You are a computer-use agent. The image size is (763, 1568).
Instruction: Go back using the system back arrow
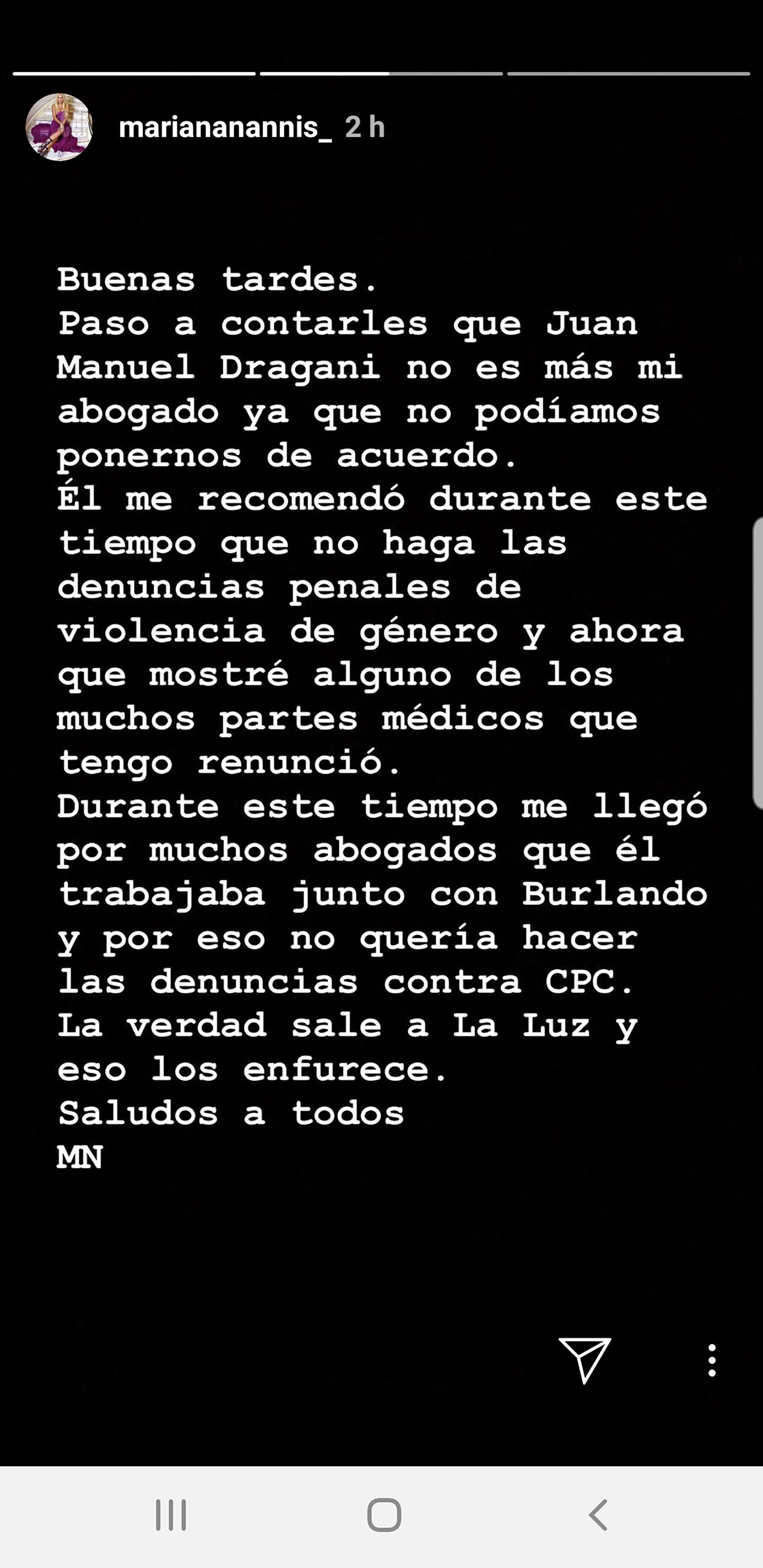click(598, 1515)
